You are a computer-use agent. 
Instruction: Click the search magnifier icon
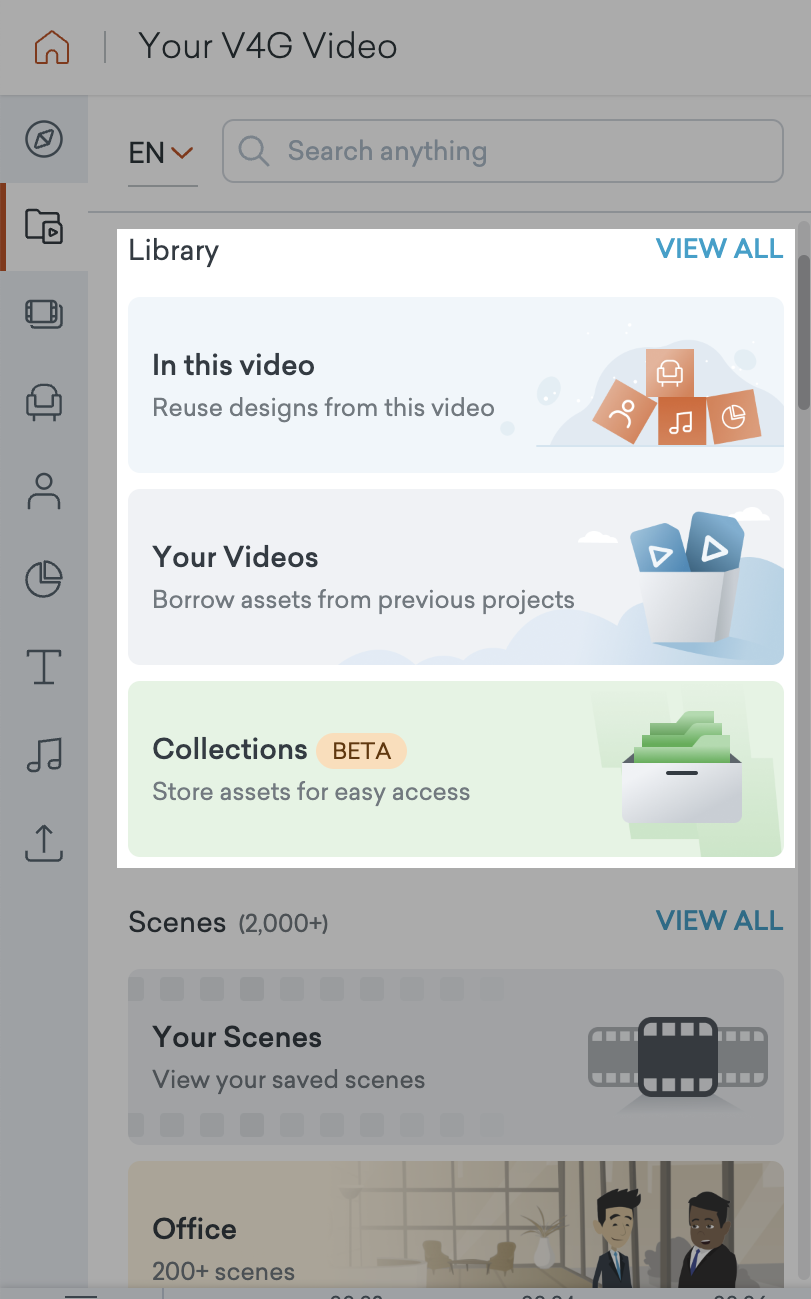(253, 151)
